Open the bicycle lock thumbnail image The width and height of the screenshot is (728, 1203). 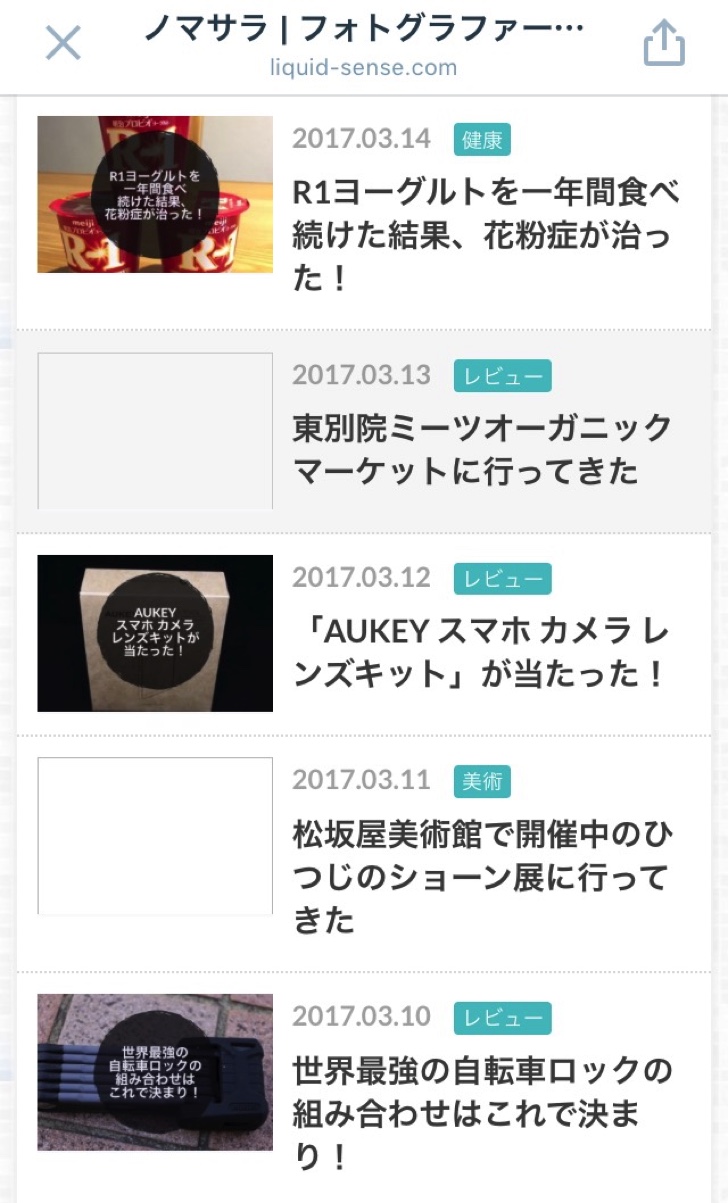tap(155, 1071)
